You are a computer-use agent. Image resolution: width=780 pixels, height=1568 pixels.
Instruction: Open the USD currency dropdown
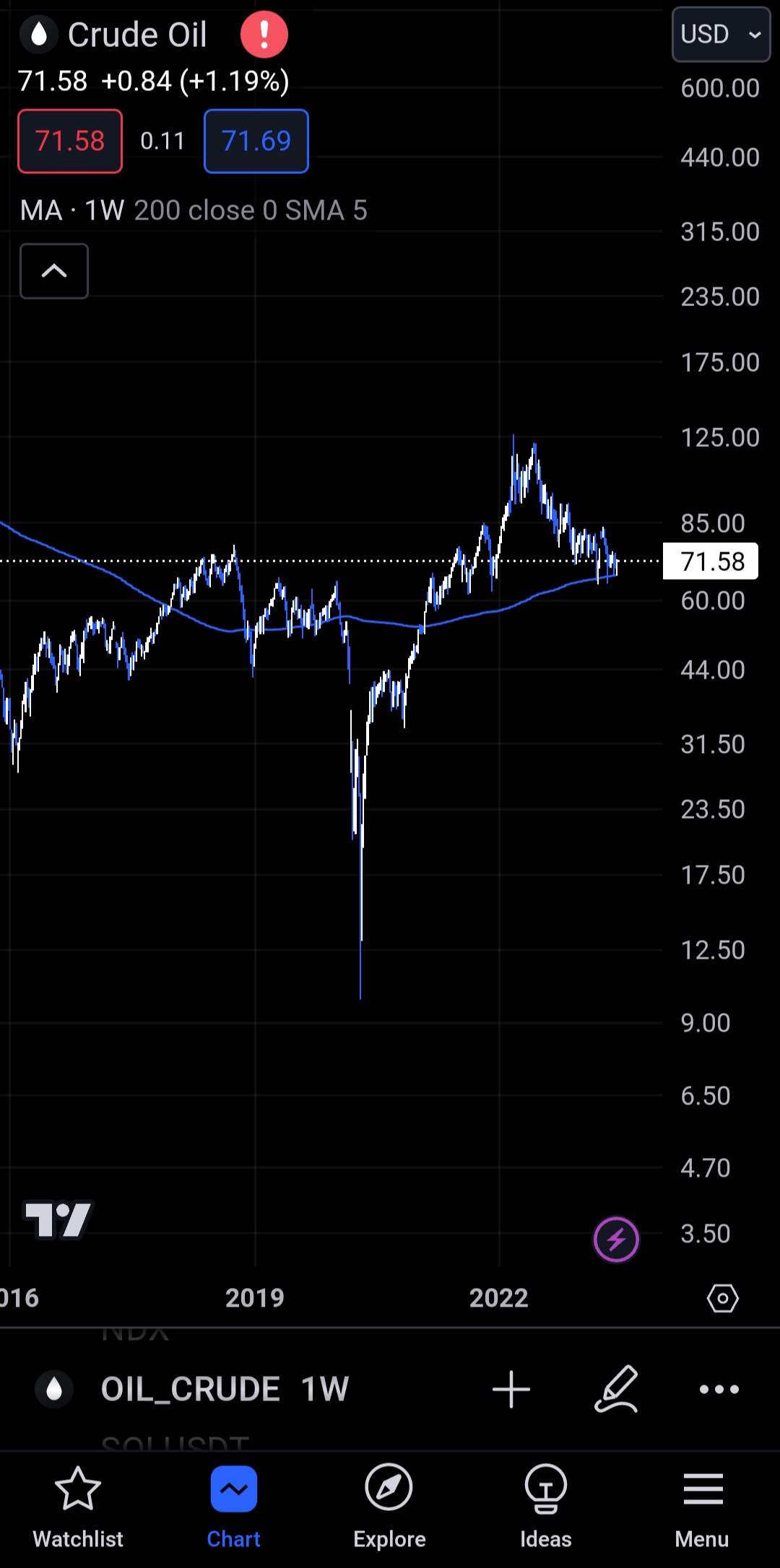(721, 35)
